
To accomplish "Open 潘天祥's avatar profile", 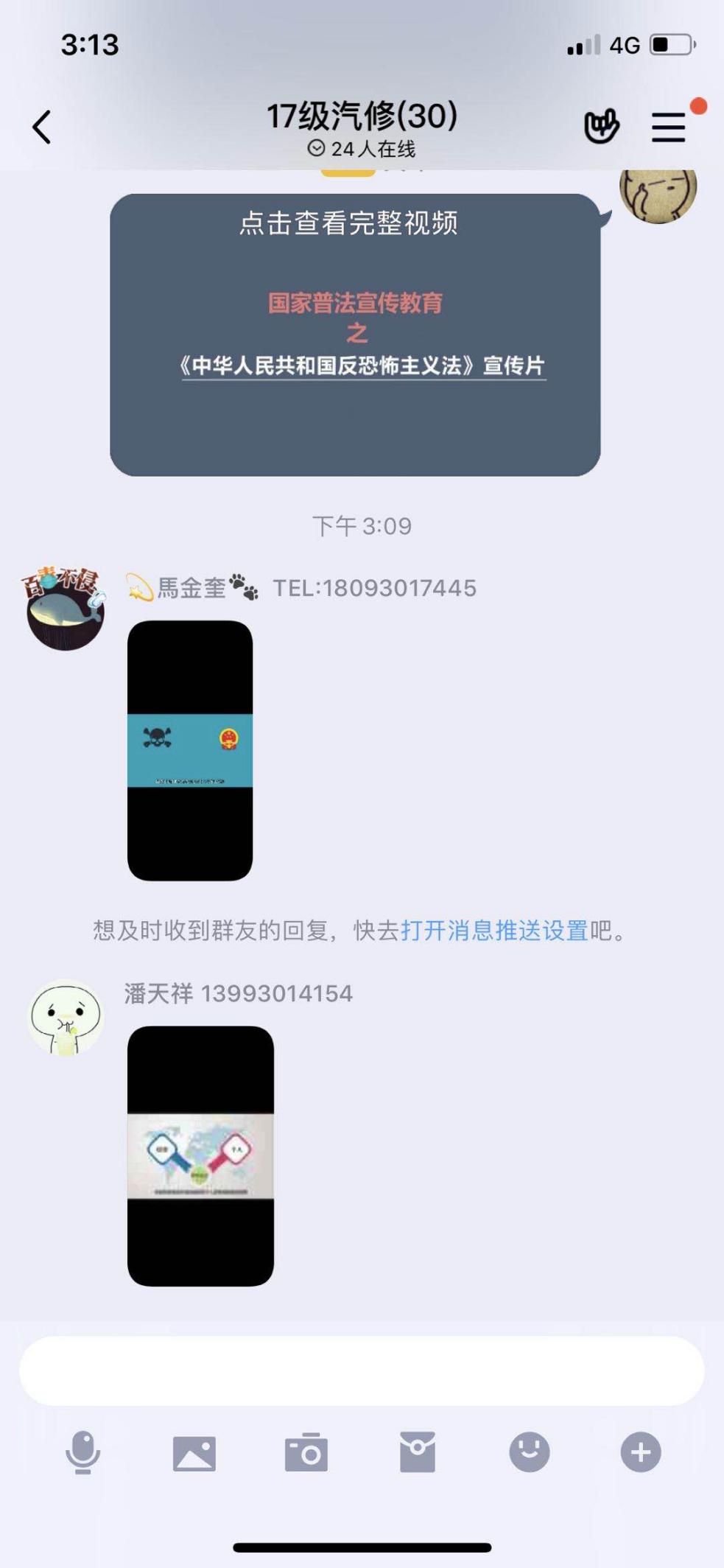I will (x=65, y=1017).
